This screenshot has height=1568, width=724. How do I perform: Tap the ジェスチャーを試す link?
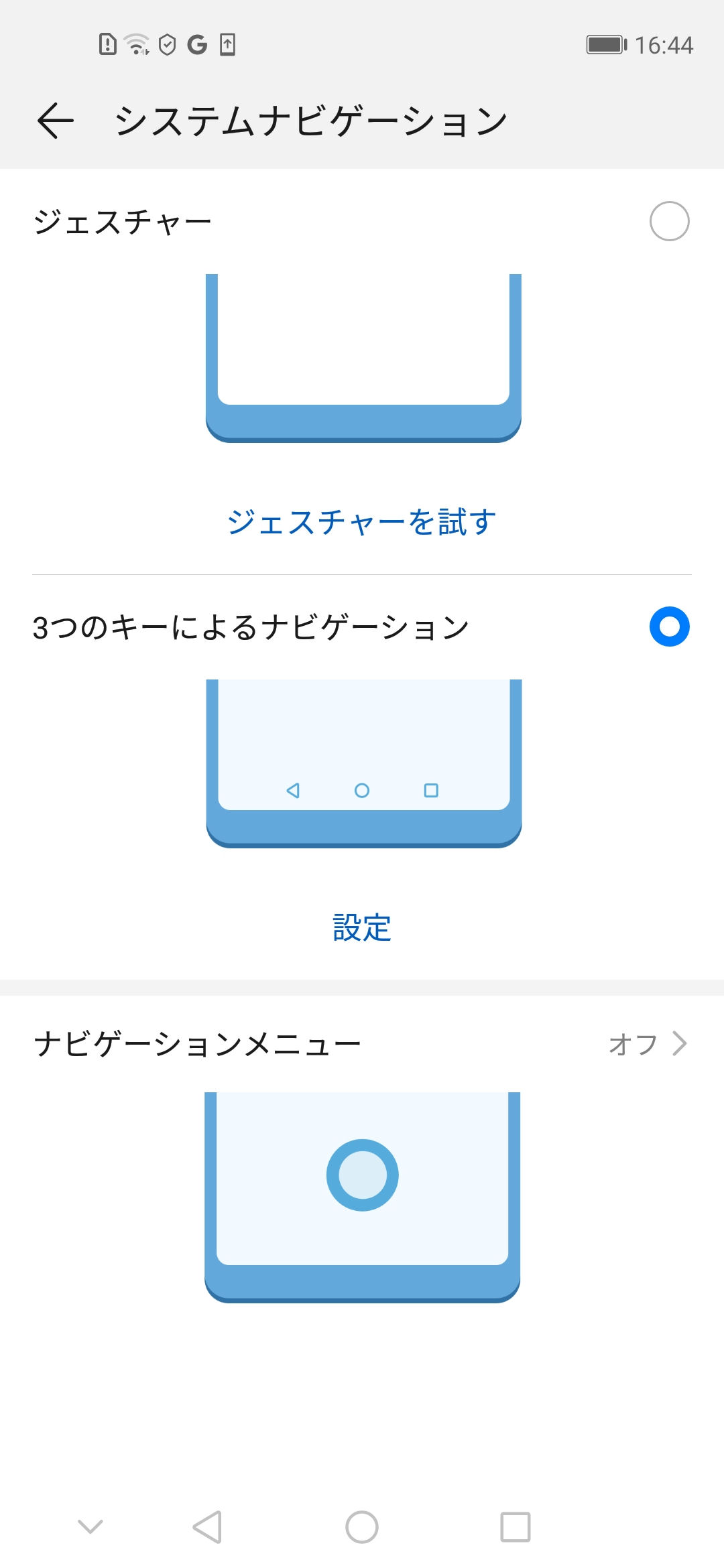362,522
